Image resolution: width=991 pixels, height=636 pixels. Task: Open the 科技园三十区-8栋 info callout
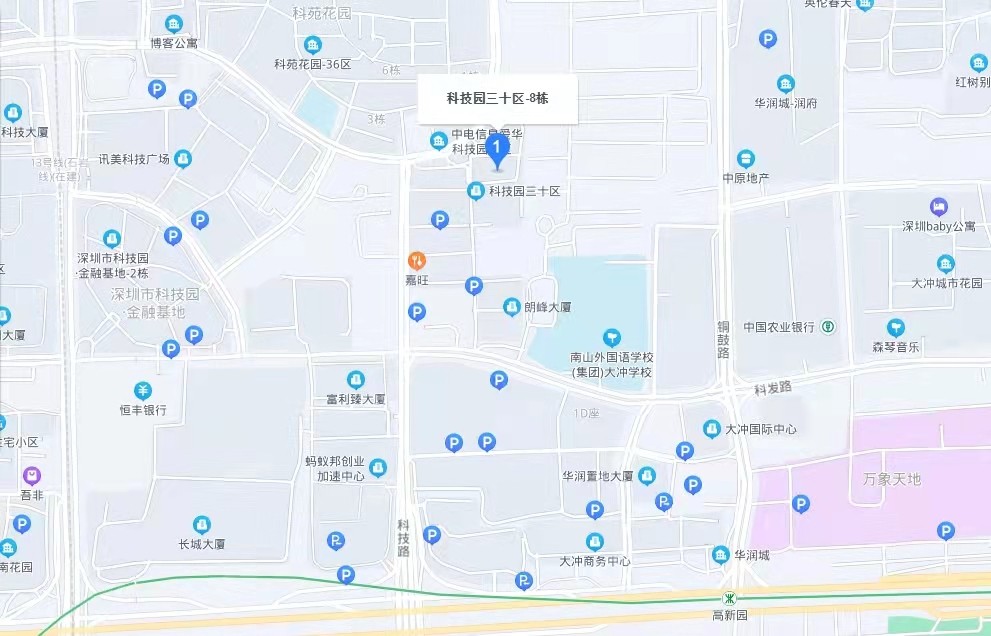pyautogui.click(x=497, y=99)
